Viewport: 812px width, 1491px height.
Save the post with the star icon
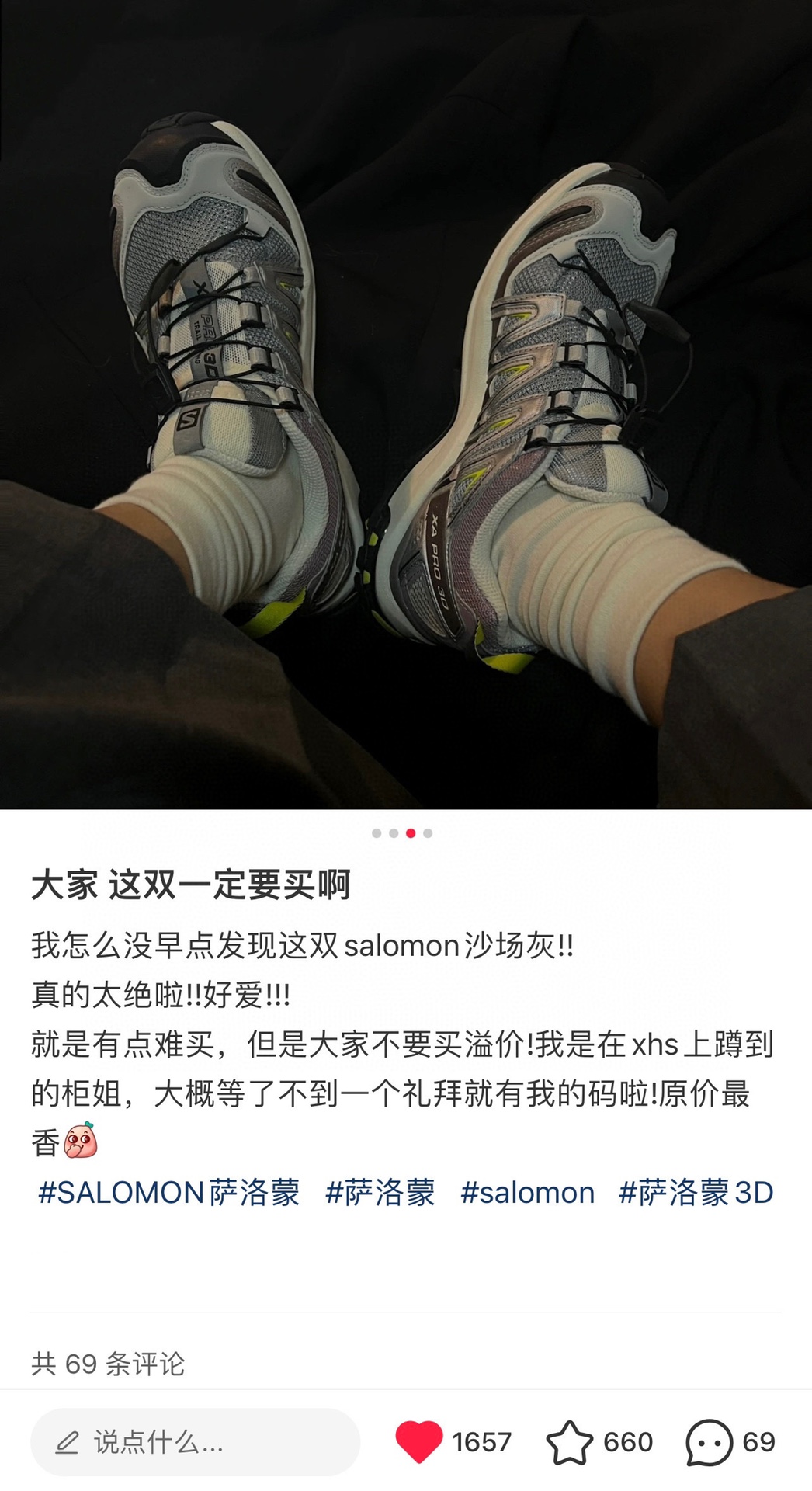pyautogui.click(x=569, y=1441)
